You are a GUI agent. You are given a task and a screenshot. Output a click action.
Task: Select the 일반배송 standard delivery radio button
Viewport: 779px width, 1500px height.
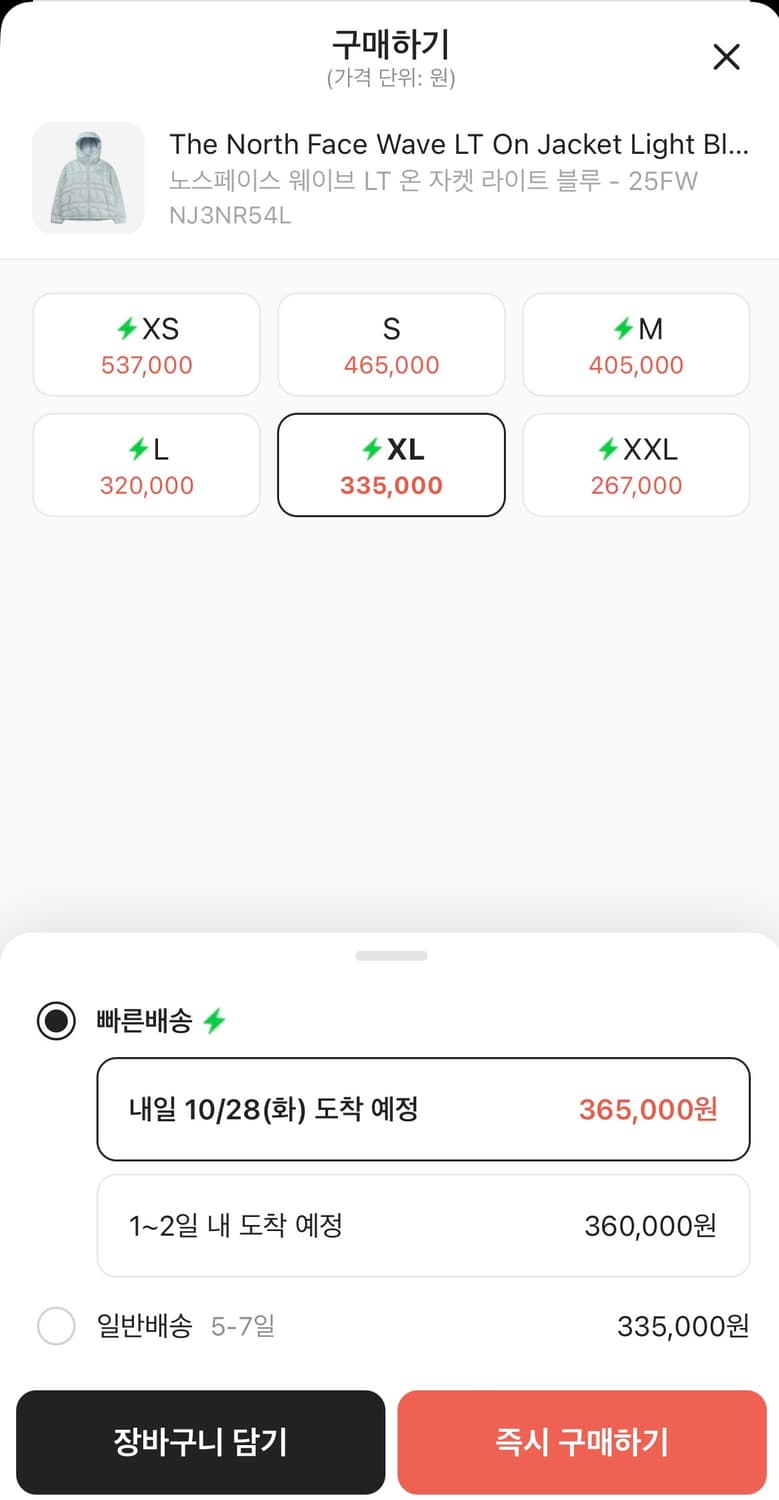pos(56,1327)
